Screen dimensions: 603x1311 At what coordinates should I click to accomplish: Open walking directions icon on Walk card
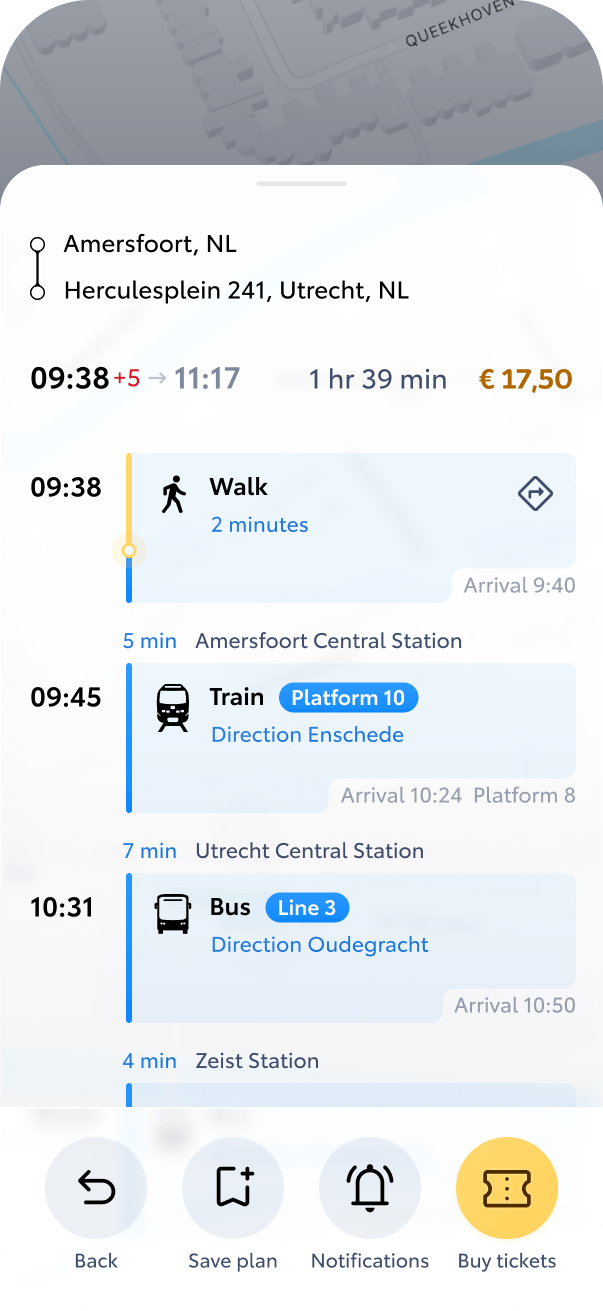(x=536, y=493)
